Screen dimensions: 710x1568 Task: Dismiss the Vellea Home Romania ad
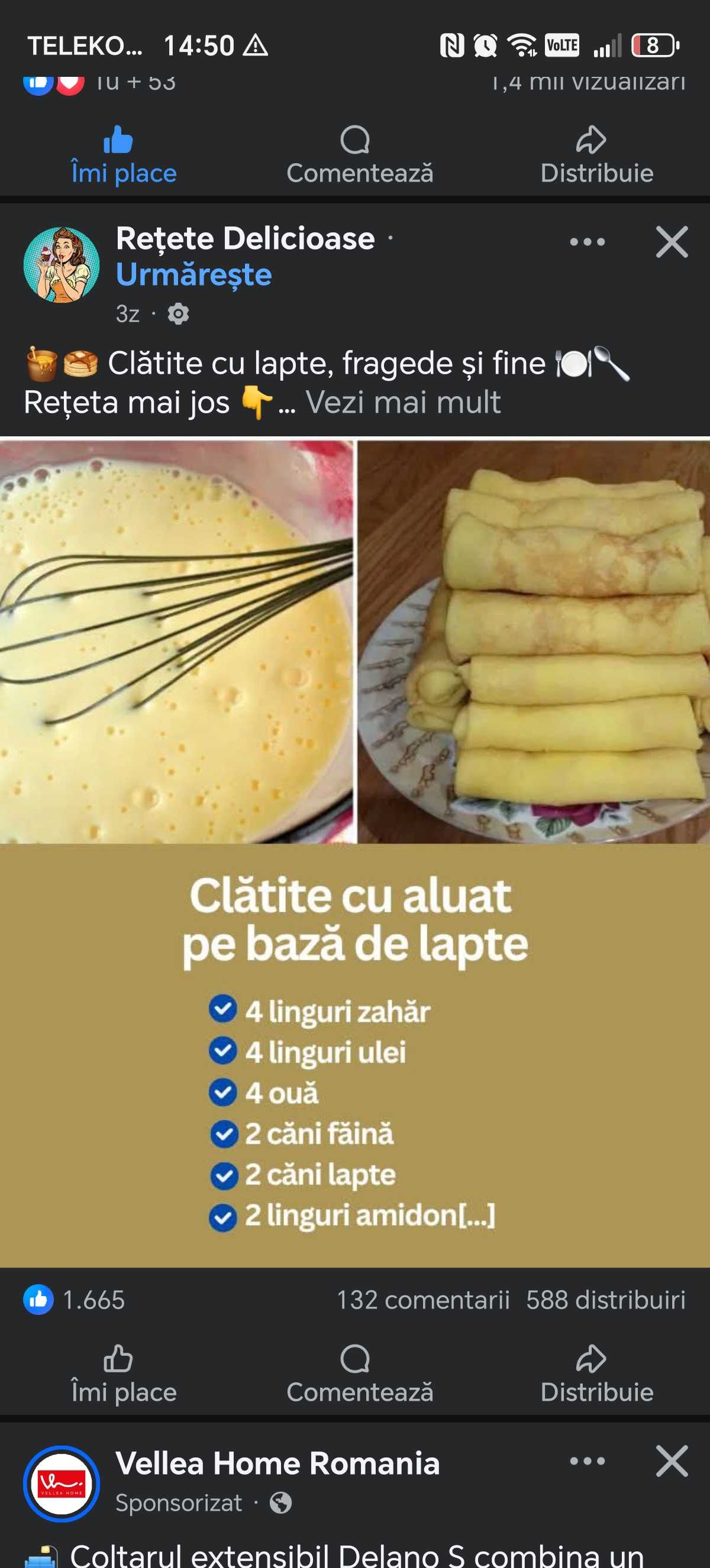coord(672,1461)
